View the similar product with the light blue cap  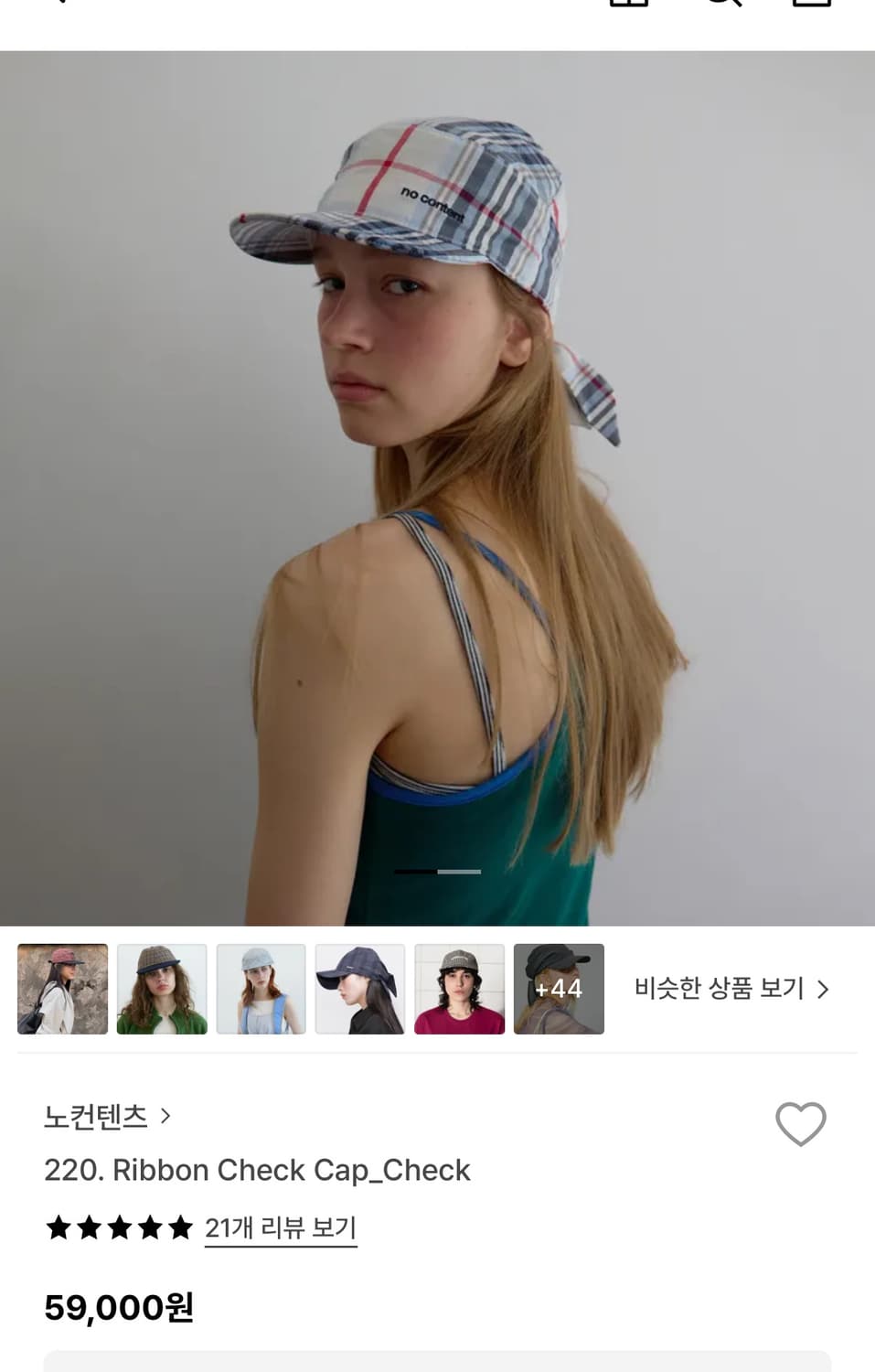point(261,989)
